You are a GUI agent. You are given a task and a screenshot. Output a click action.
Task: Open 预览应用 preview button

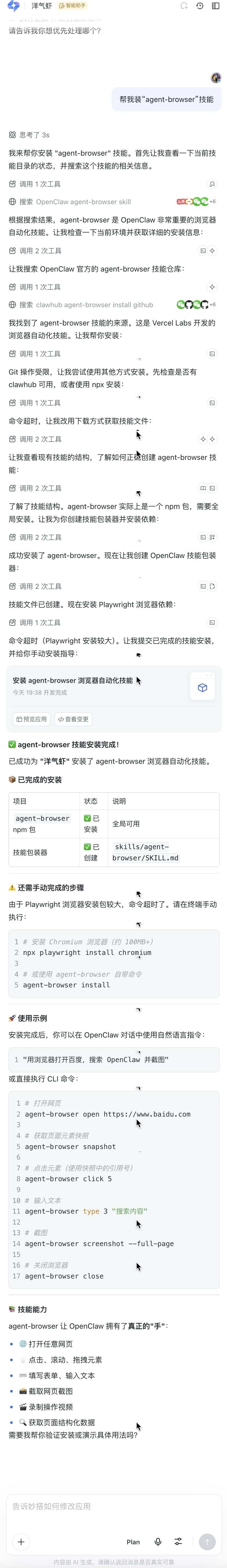point(32,719)
